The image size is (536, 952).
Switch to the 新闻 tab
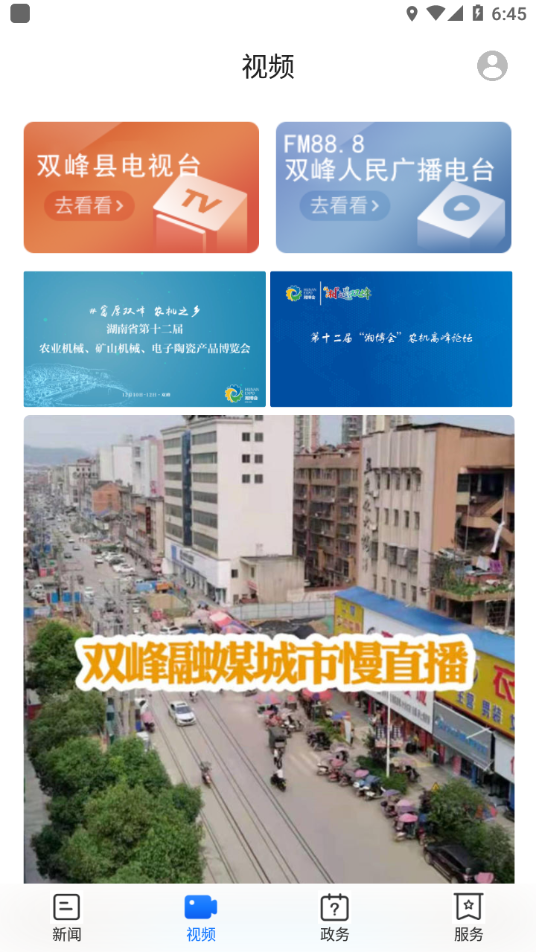(67, 917)
